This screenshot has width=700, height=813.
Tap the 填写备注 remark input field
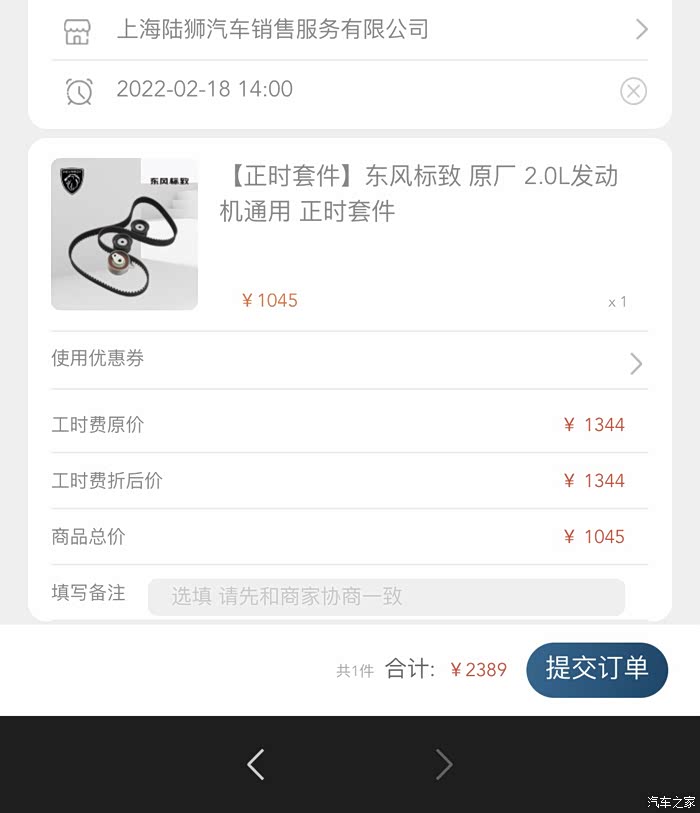point(386,597)
